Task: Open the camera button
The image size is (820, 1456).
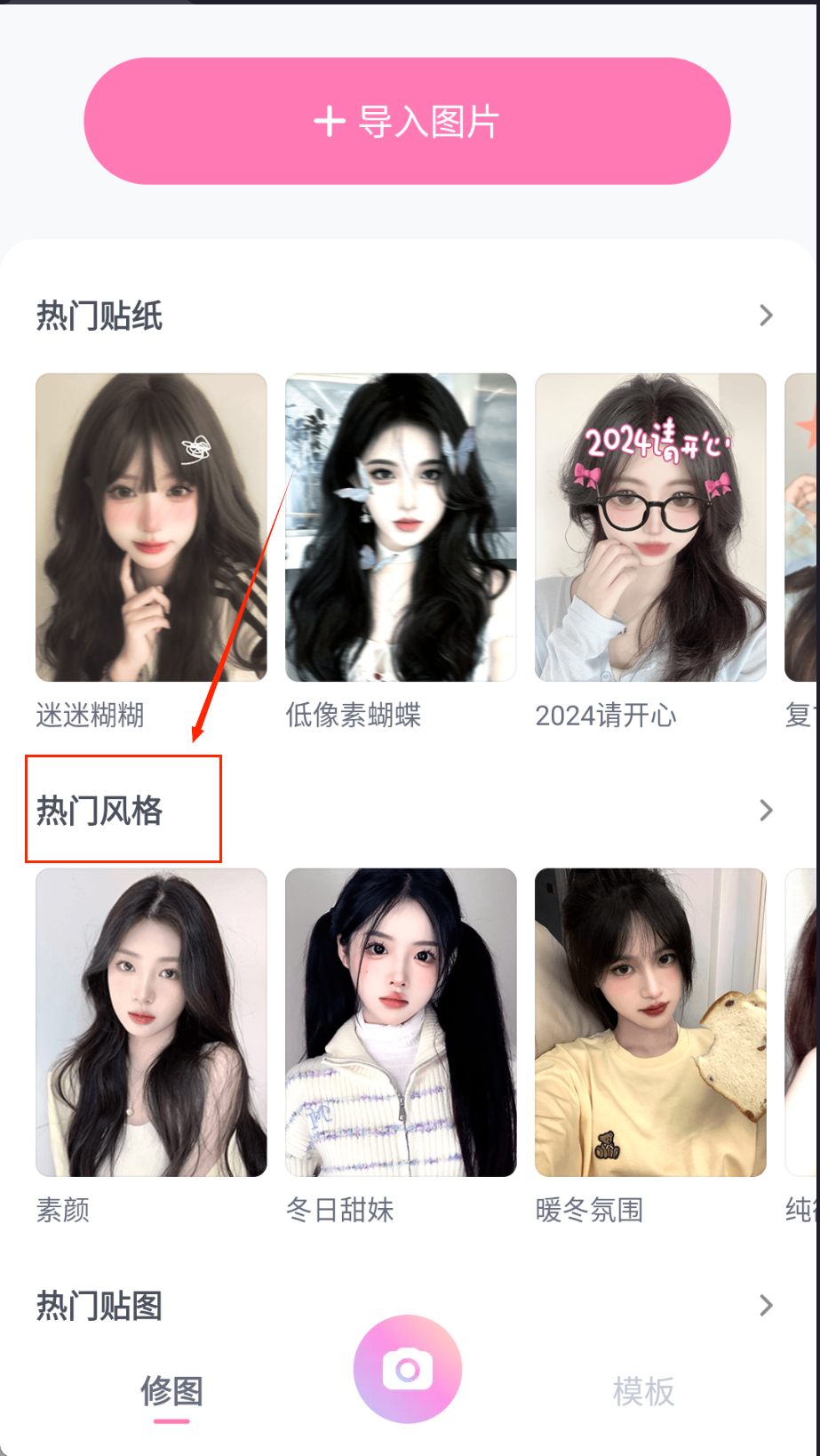Action: (408, 1369)
